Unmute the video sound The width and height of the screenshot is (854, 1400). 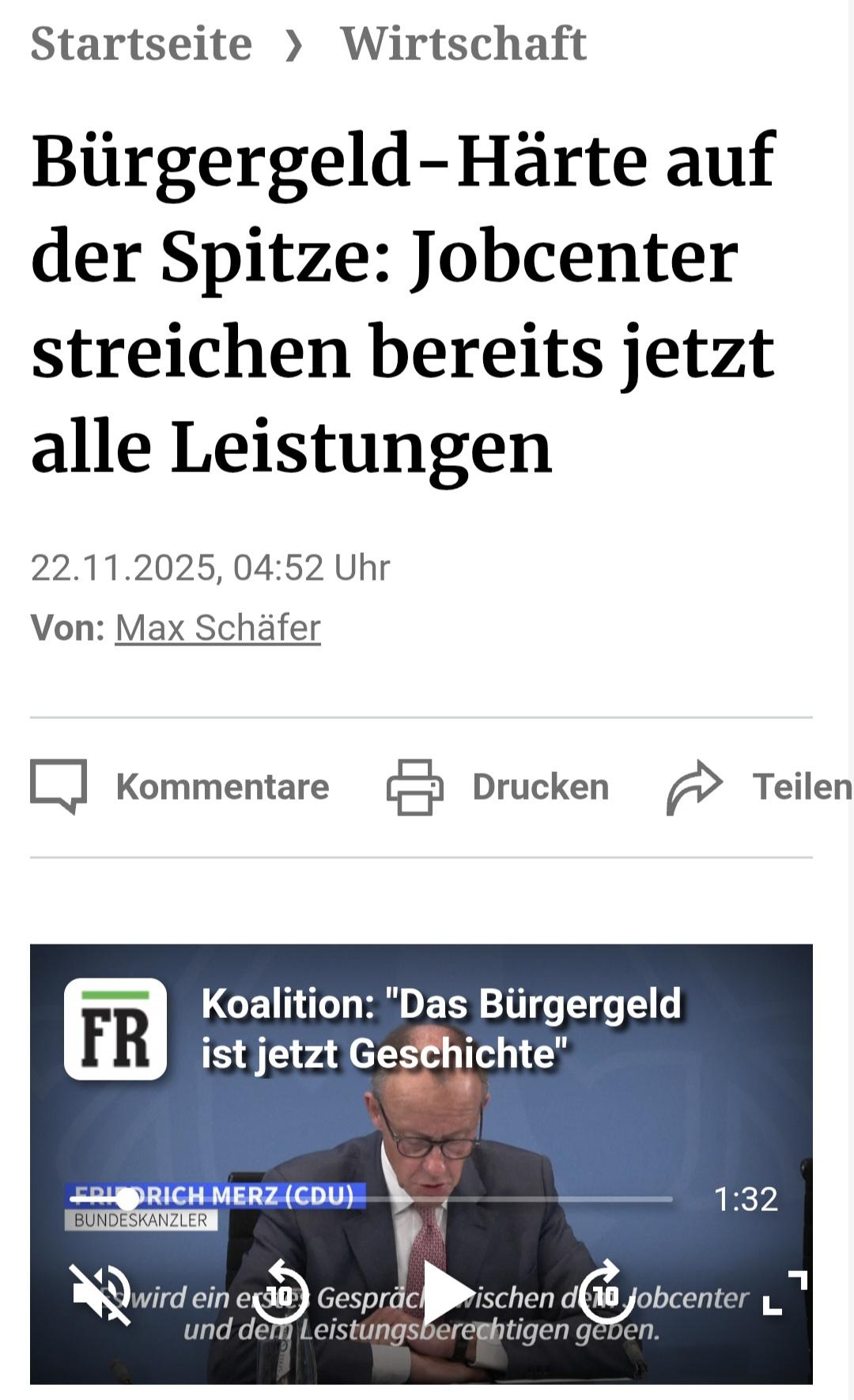pyautogui.click(x=100, y=1294)
